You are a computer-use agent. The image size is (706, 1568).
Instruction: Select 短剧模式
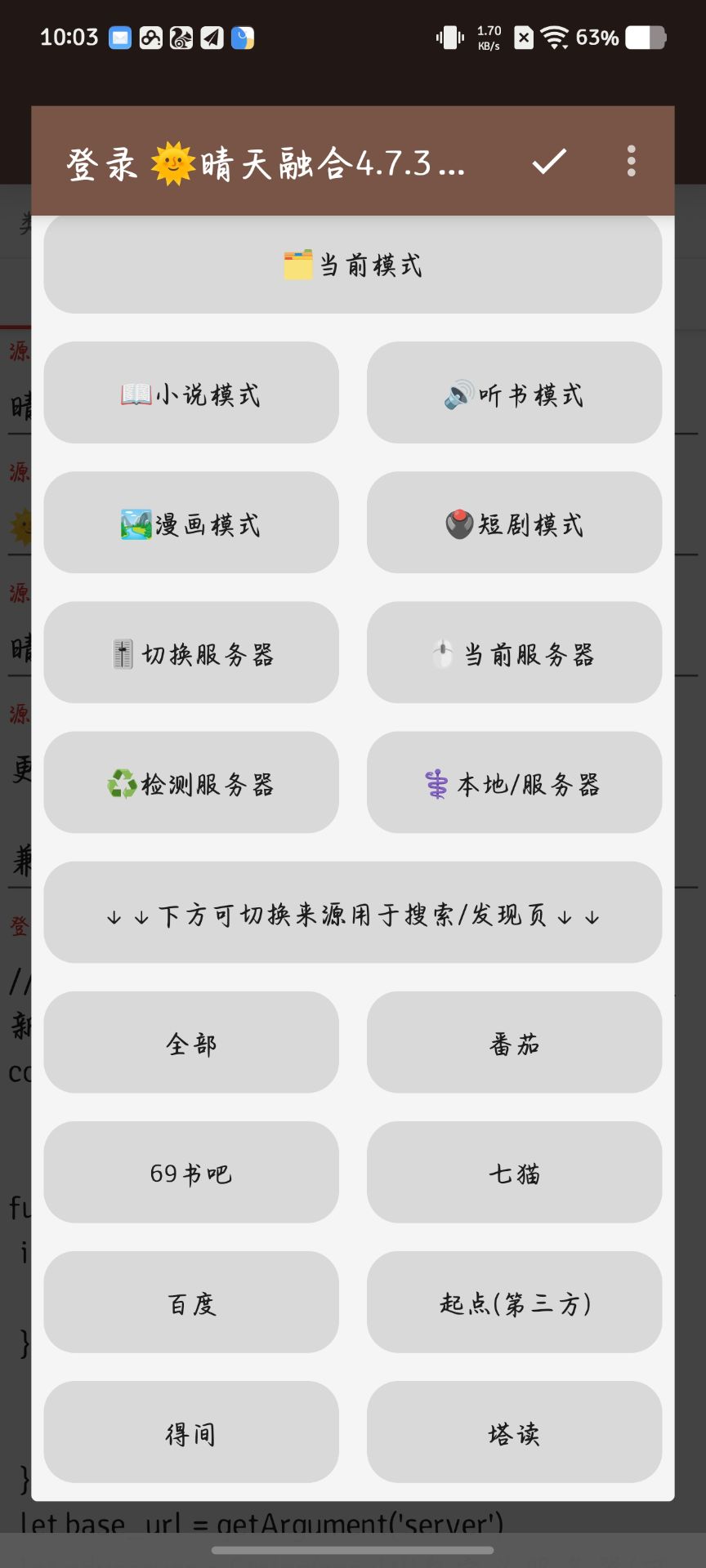[x=514, y=523]
